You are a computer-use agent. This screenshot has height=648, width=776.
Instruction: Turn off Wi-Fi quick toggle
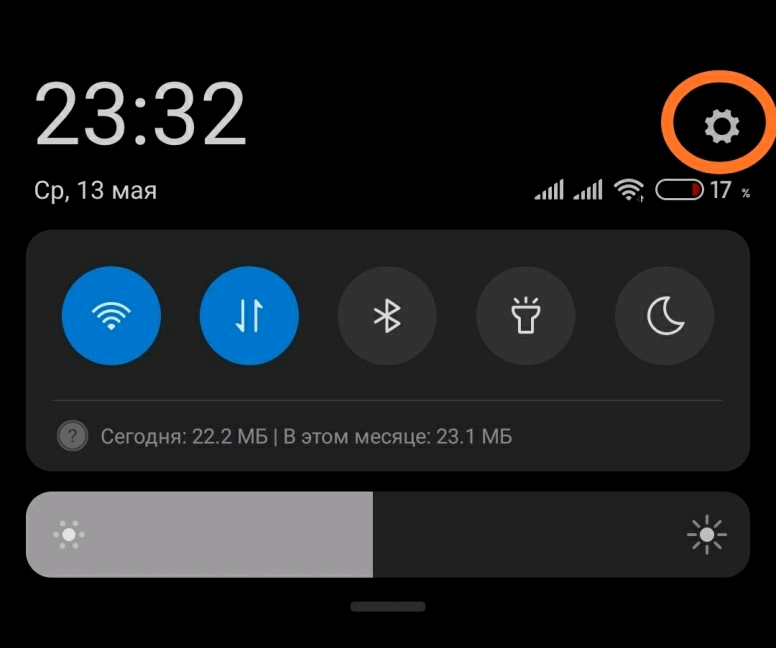111,316
